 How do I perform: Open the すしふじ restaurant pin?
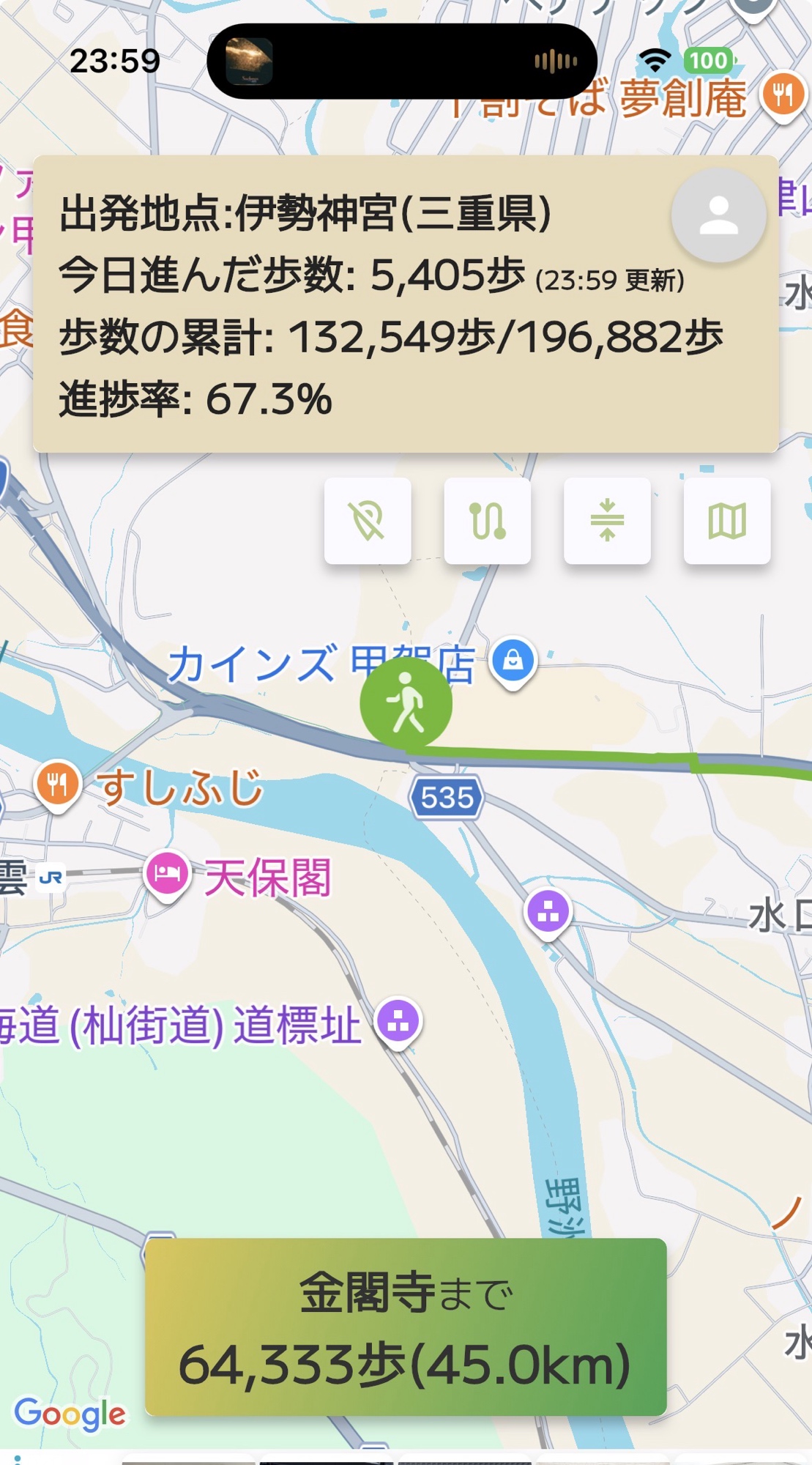point(57,785)
